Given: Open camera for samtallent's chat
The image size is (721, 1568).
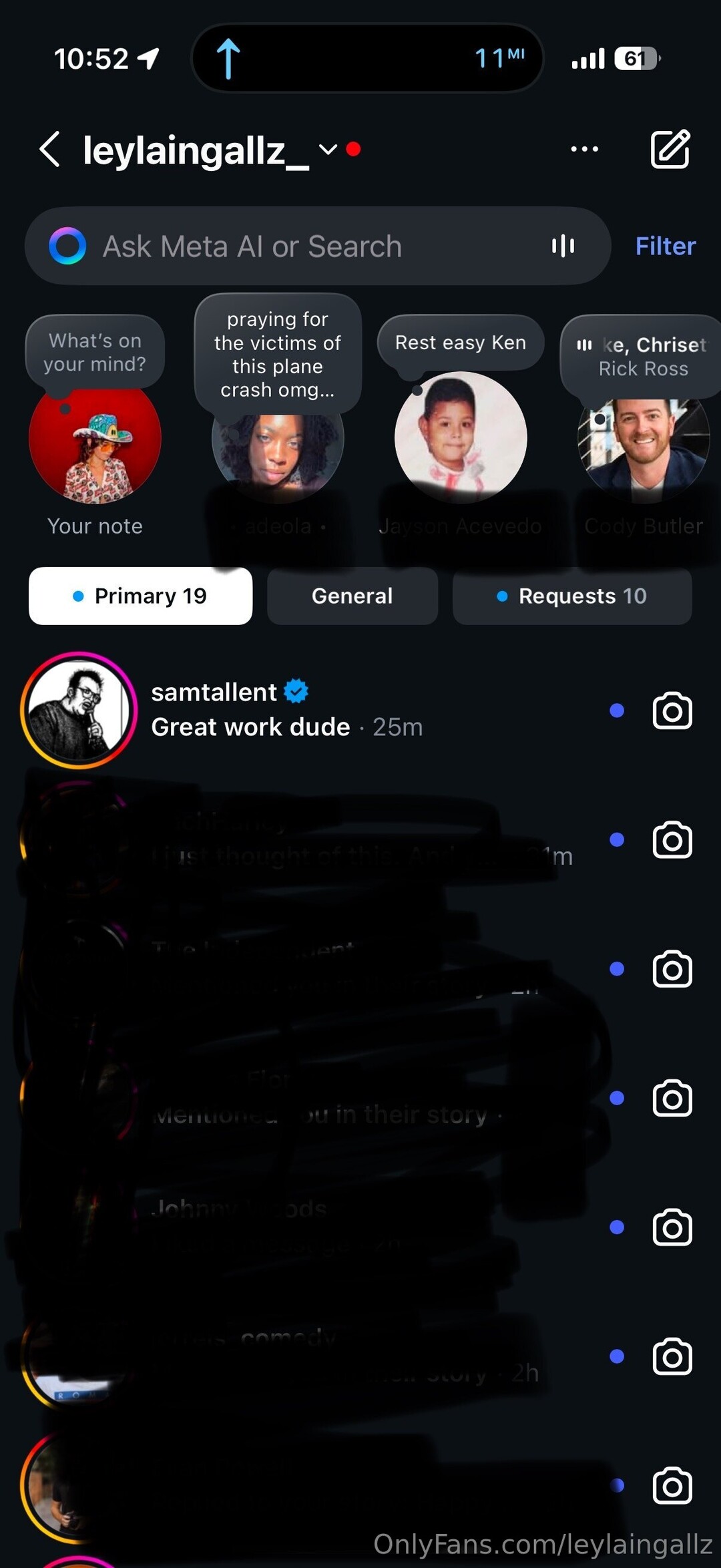Looking at the screenshot, I should point(672,711).
